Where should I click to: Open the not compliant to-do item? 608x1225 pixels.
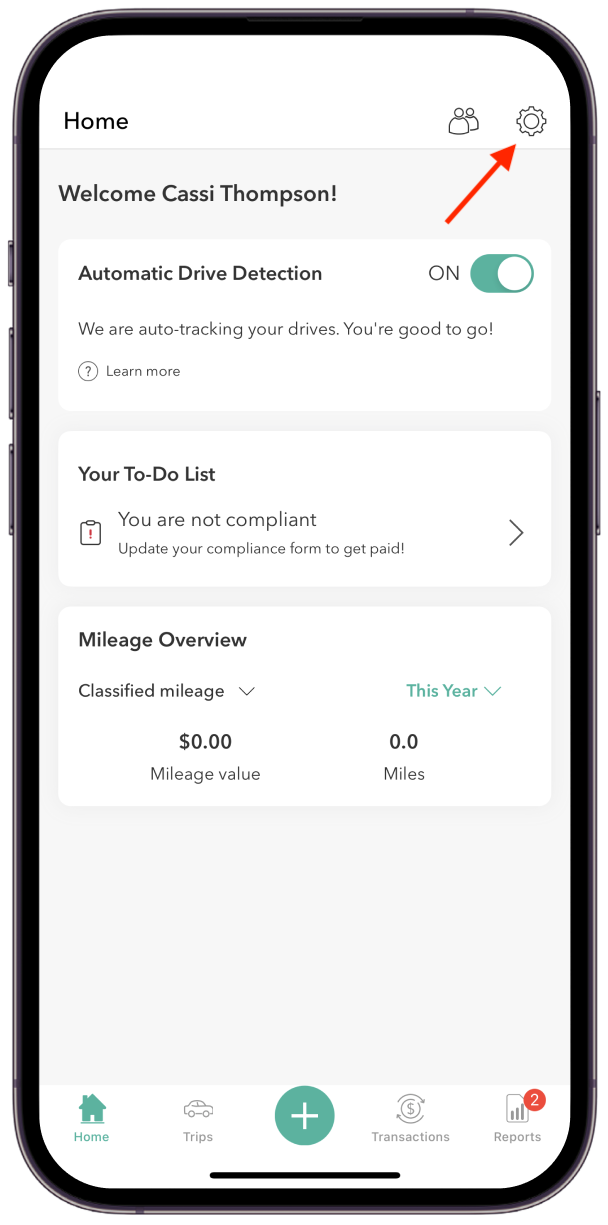304,533
